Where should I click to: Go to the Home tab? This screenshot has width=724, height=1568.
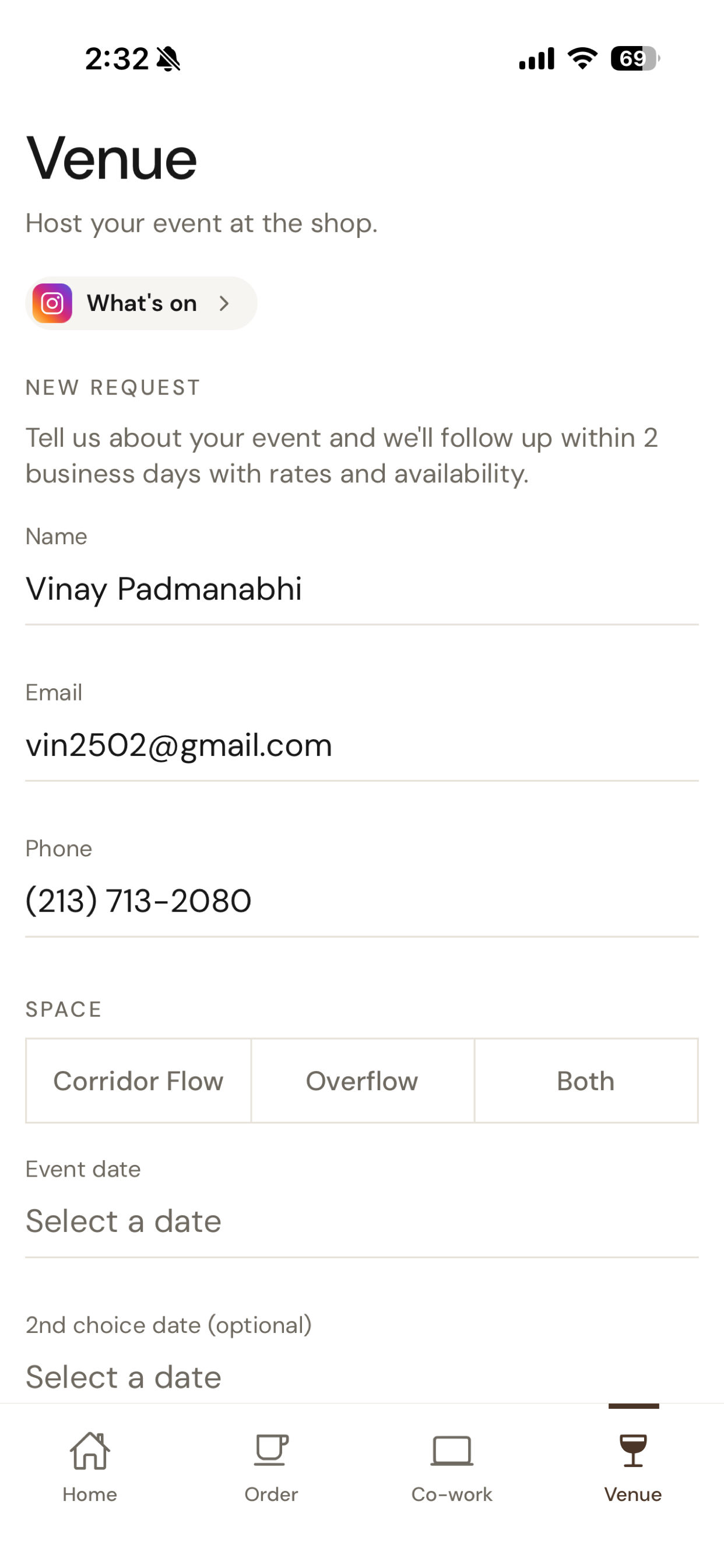(90, 1467)
